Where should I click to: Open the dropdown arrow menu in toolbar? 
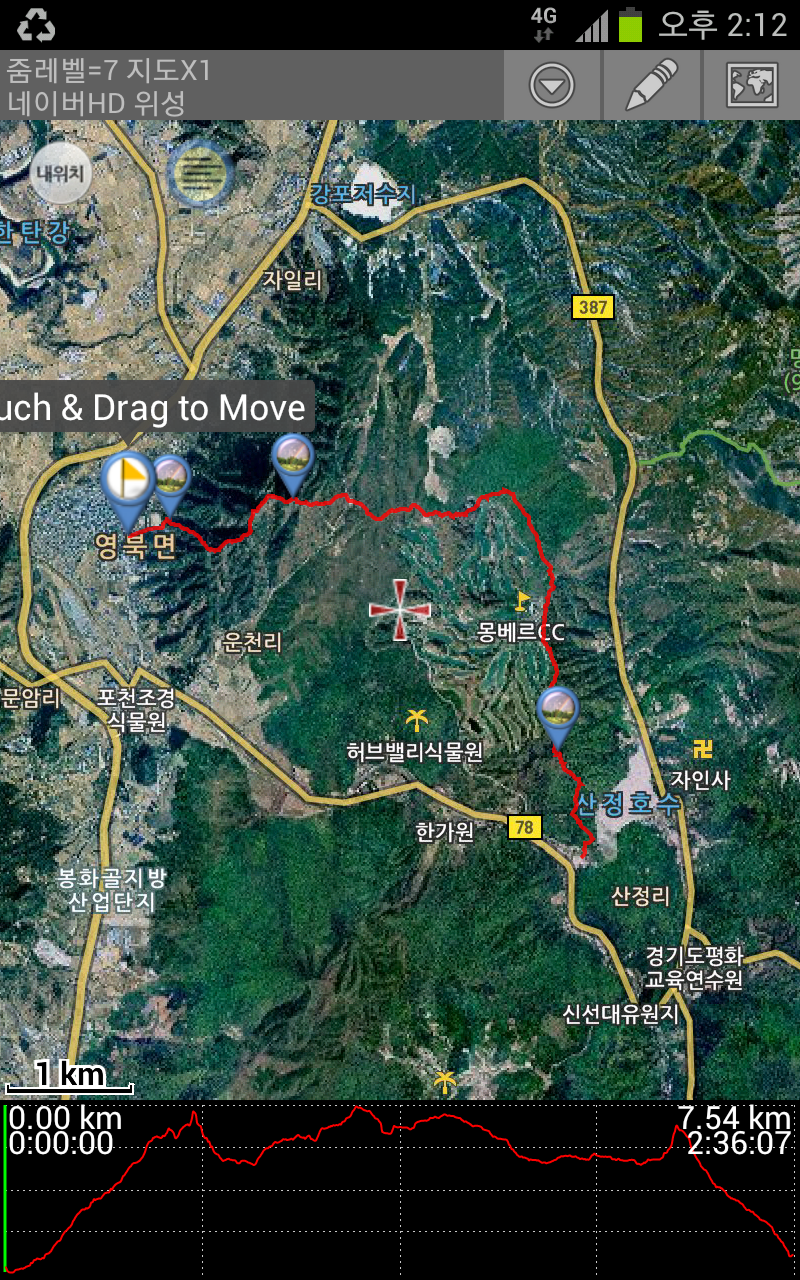coord(552,86)
